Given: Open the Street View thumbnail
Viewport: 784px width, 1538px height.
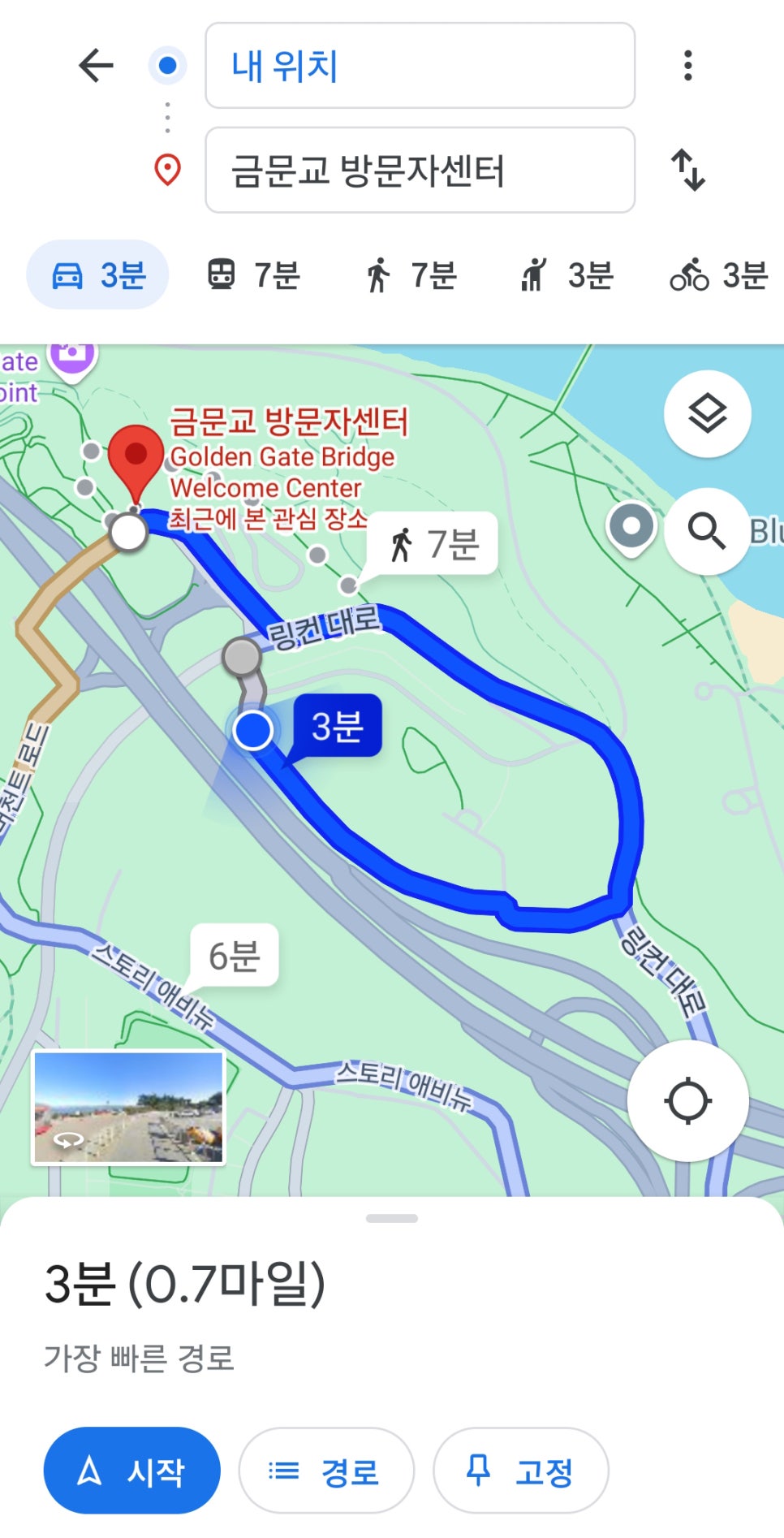Looking at the screenshot, I should [128, 1108].
